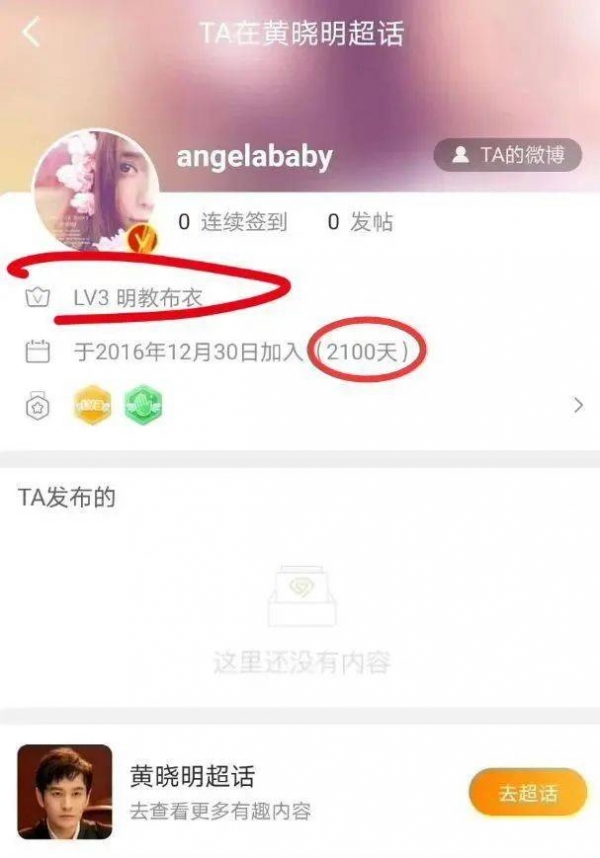Tap angelababy's profile avatar
The width and height of the screenshot is (600, 858).
coord(95,190)
